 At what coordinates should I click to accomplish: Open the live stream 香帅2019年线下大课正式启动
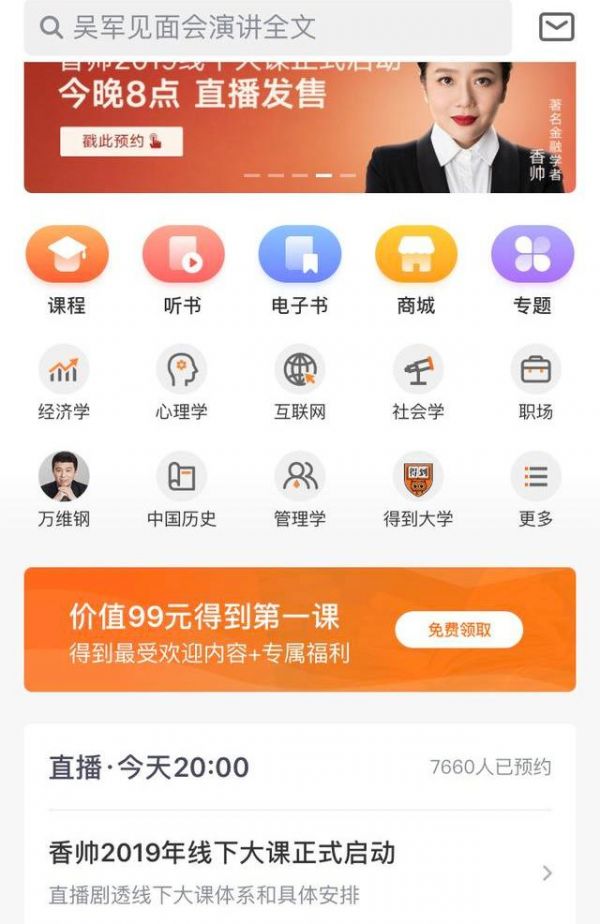(x=300, y=870)
